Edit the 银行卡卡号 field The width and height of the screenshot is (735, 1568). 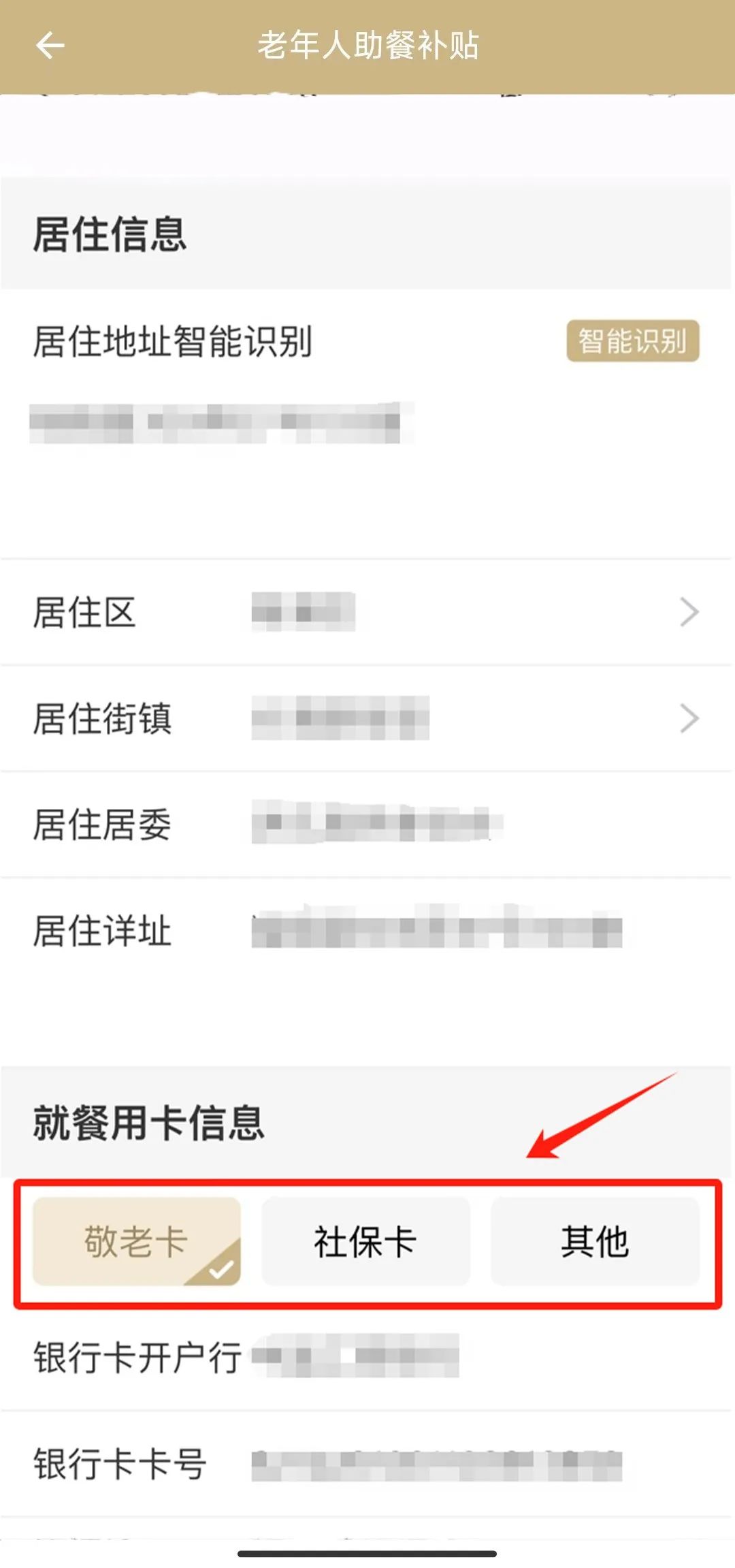367,1464
